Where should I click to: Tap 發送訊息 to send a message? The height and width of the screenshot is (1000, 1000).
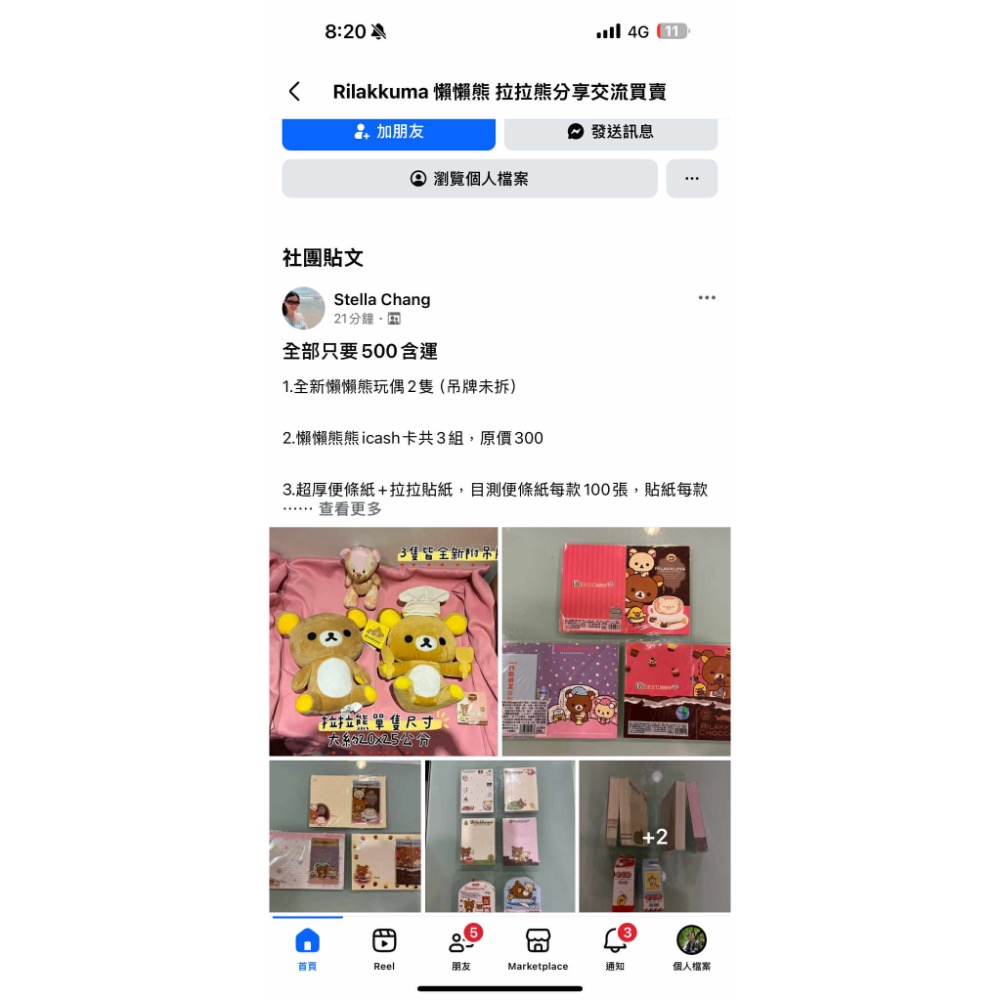point(610,132)
